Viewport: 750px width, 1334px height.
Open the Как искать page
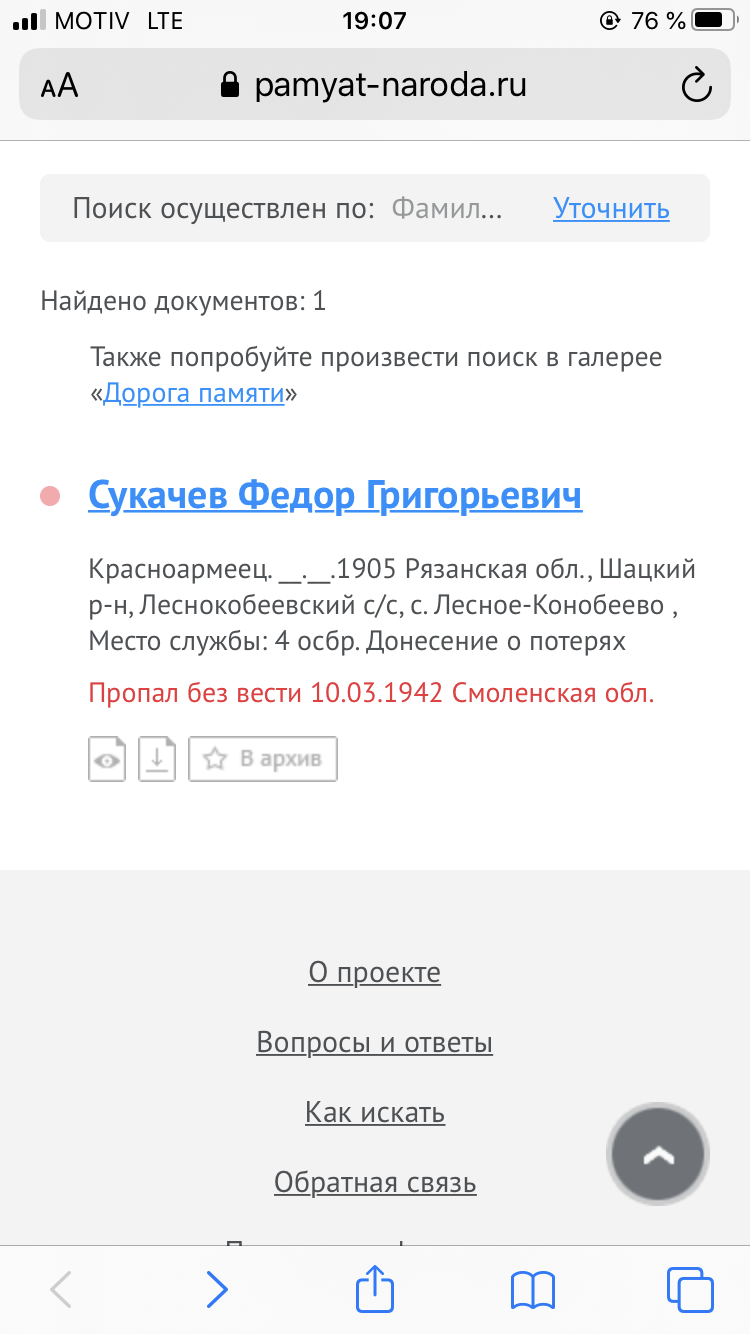coord(374,1113)
